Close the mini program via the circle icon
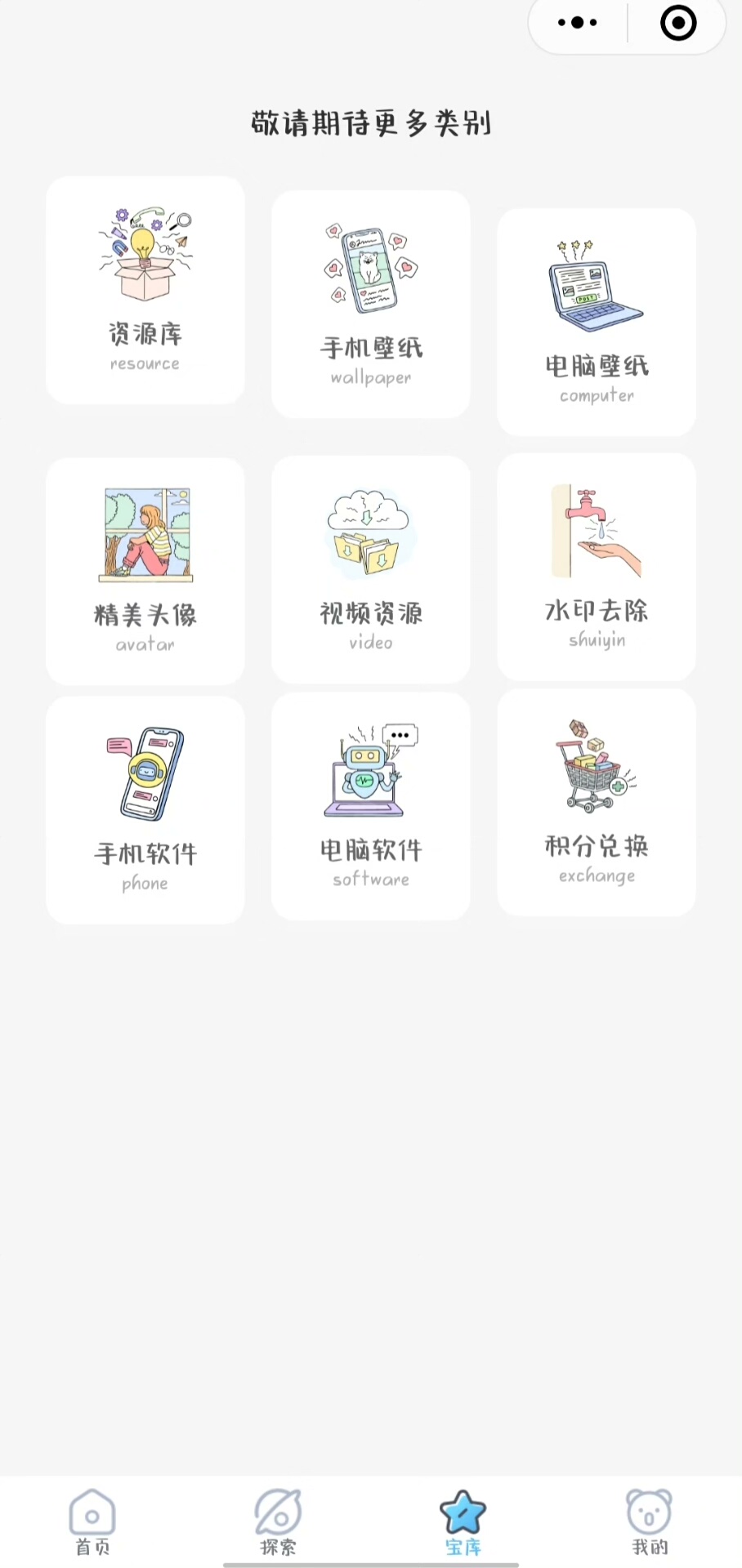The width and height of the screenshot is (742, 1568). point(678,23)
